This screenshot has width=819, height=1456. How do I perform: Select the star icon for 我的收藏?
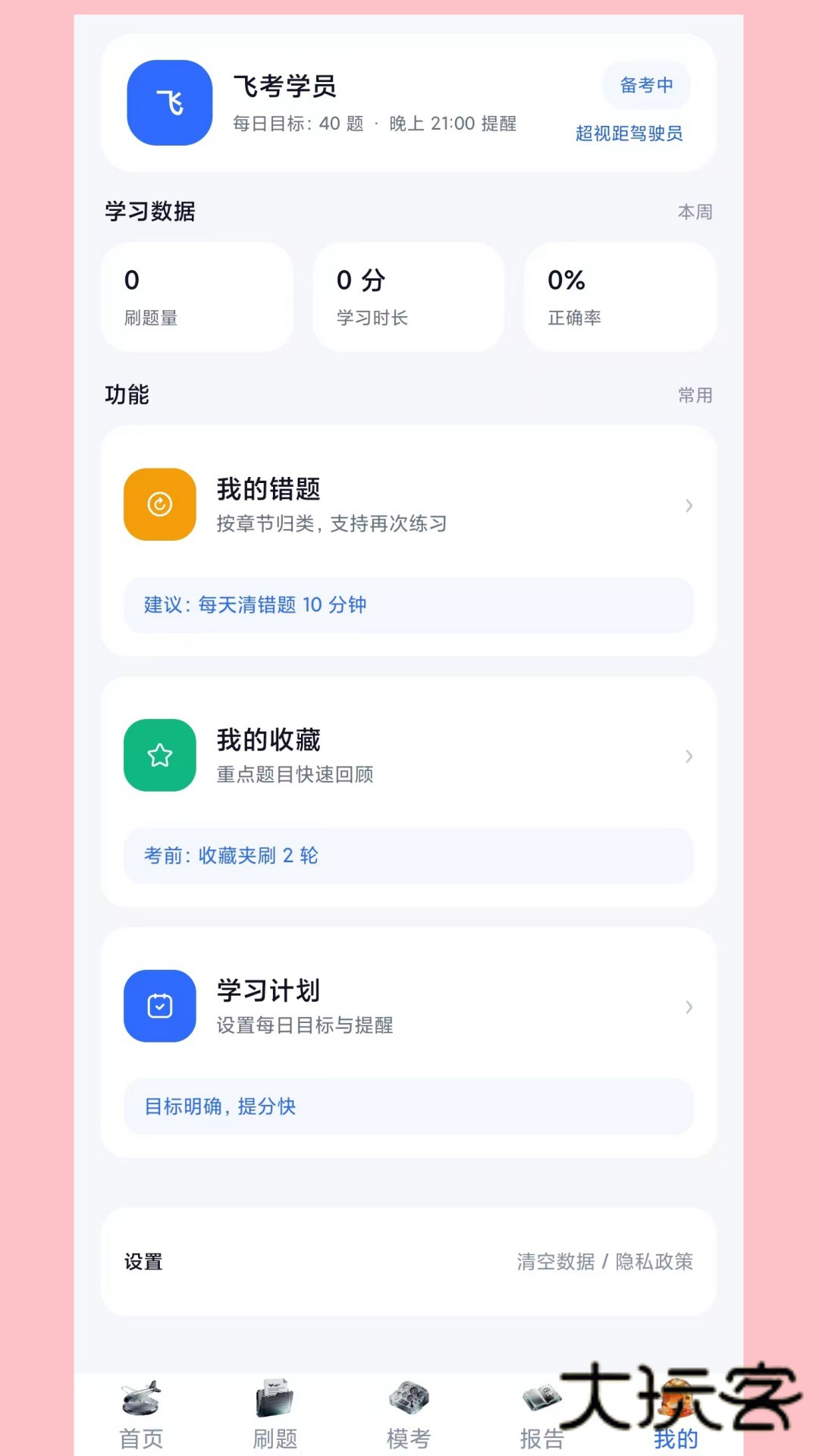click(x=159, y=755)
